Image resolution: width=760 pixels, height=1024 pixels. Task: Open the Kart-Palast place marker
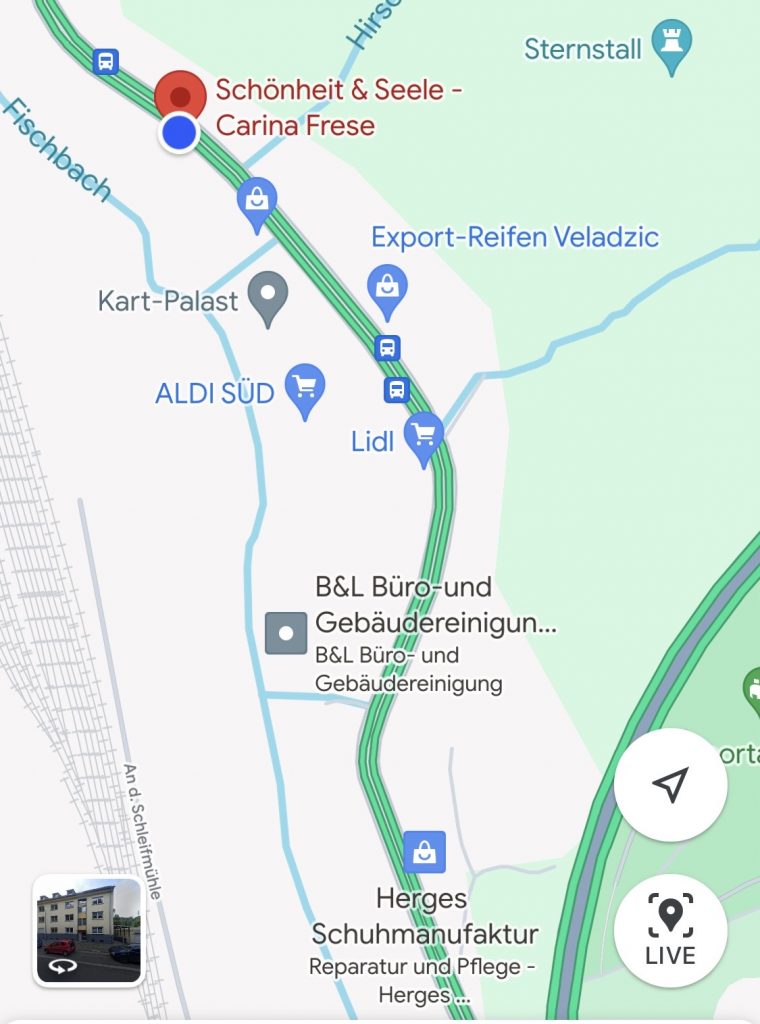tap(268, 297)
